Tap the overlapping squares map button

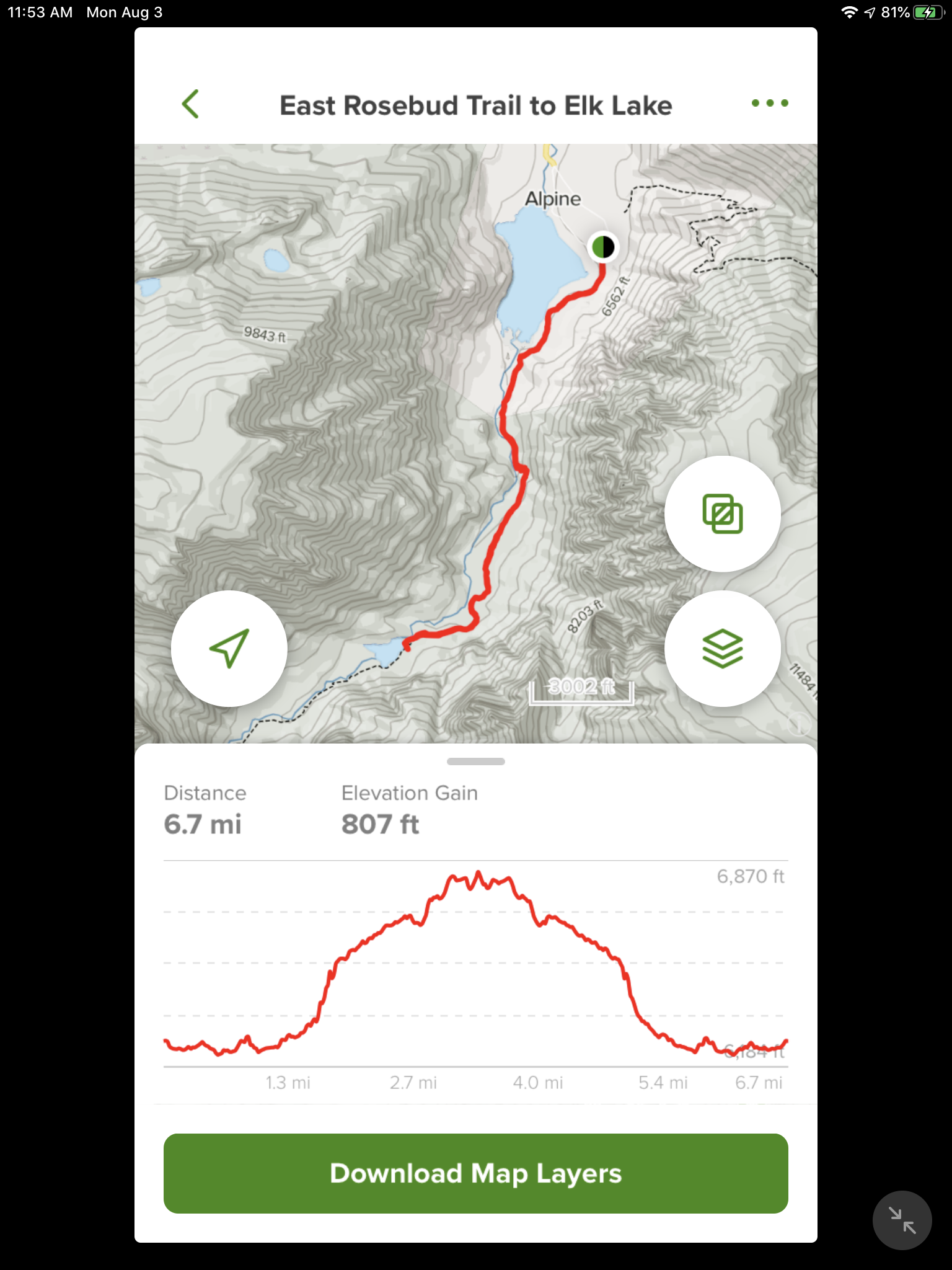(722, 514)
